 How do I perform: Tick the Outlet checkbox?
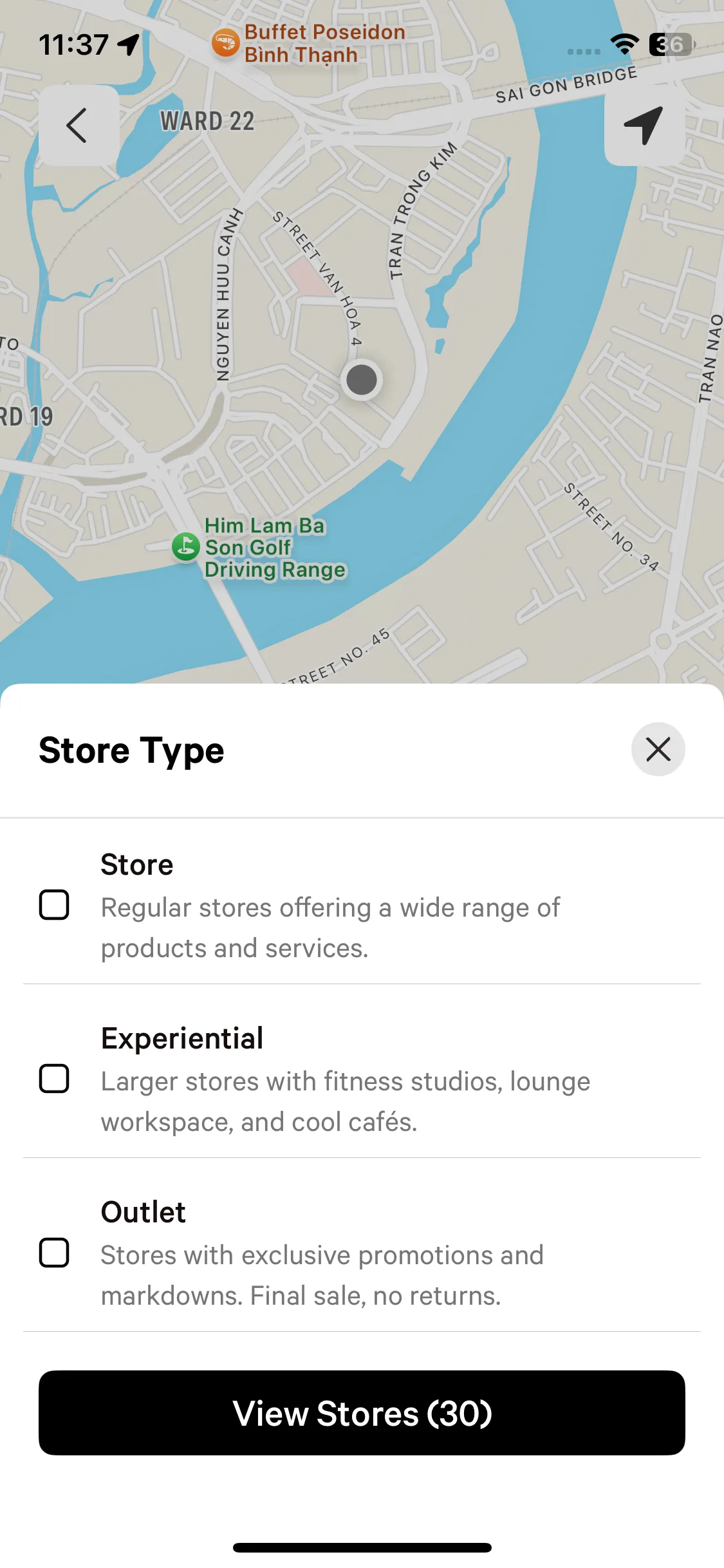tap(54, 1253)
